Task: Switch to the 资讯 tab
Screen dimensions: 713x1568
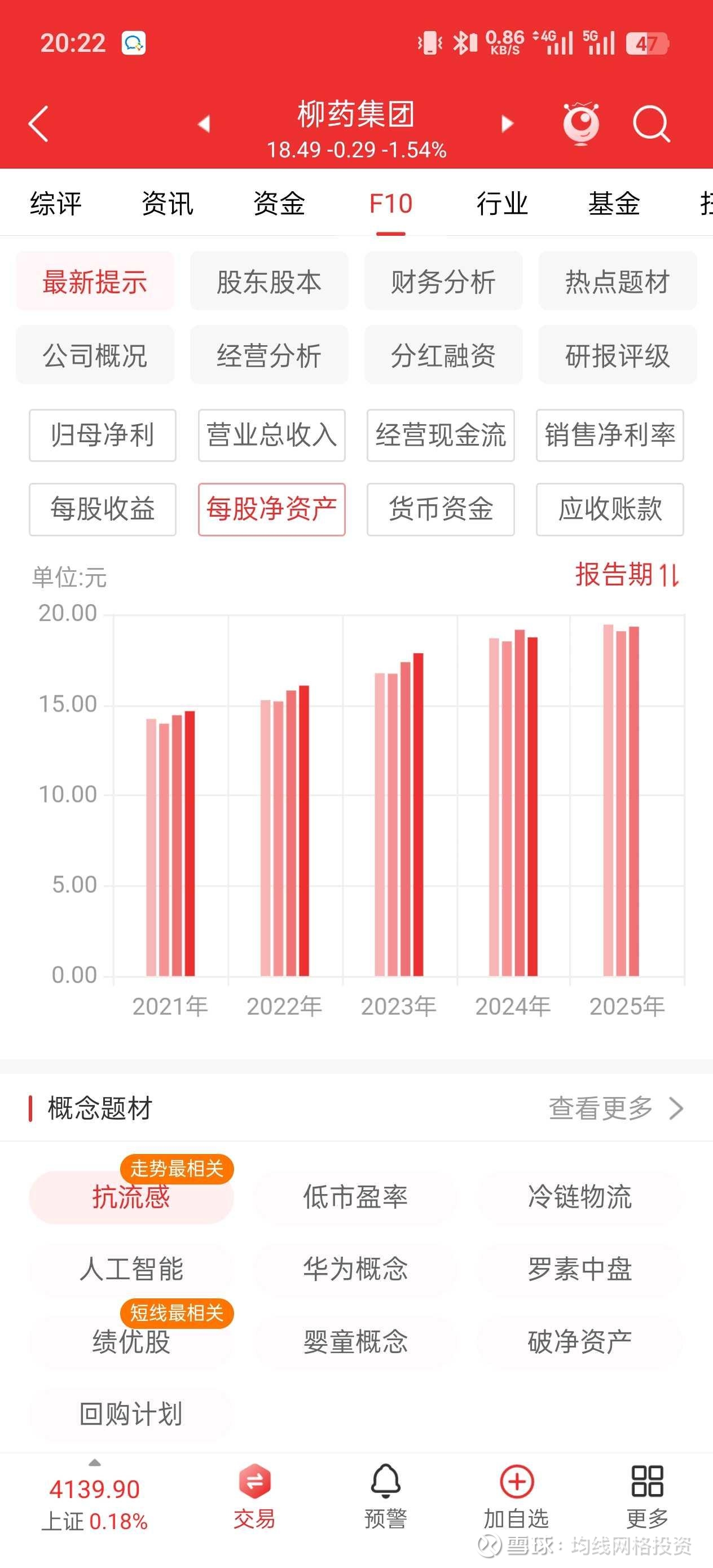Action: 168,203
